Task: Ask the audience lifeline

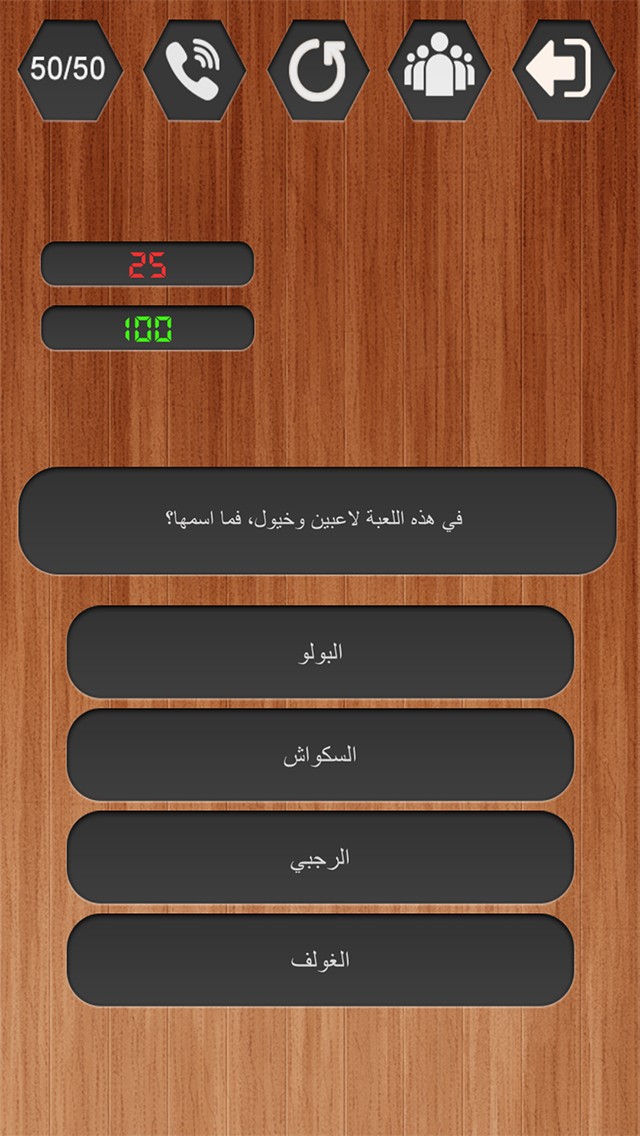Action: coord(441,69)
